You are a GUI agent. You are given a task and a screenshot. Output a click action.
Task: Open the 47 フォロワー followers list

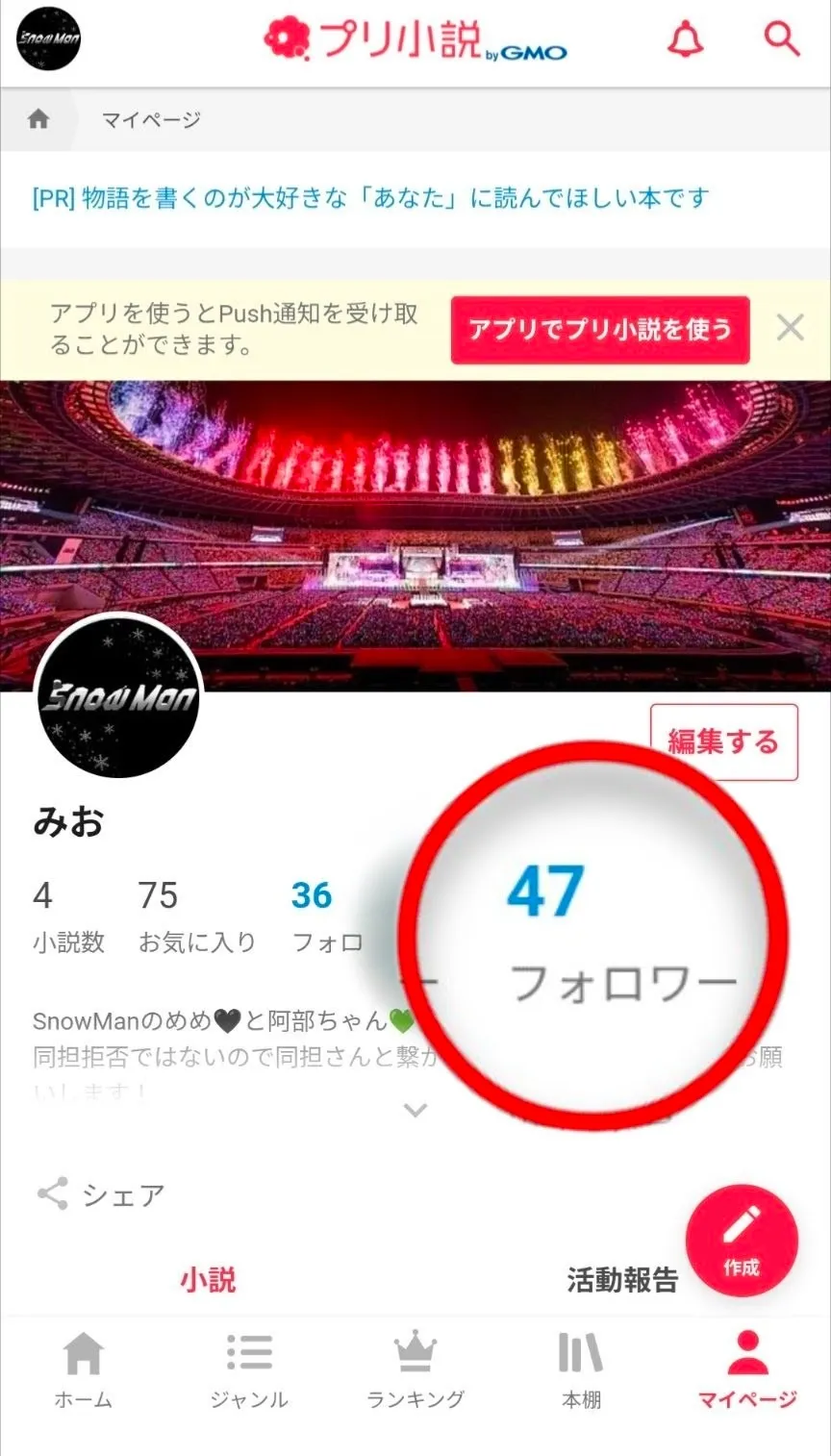pos(577,928)
